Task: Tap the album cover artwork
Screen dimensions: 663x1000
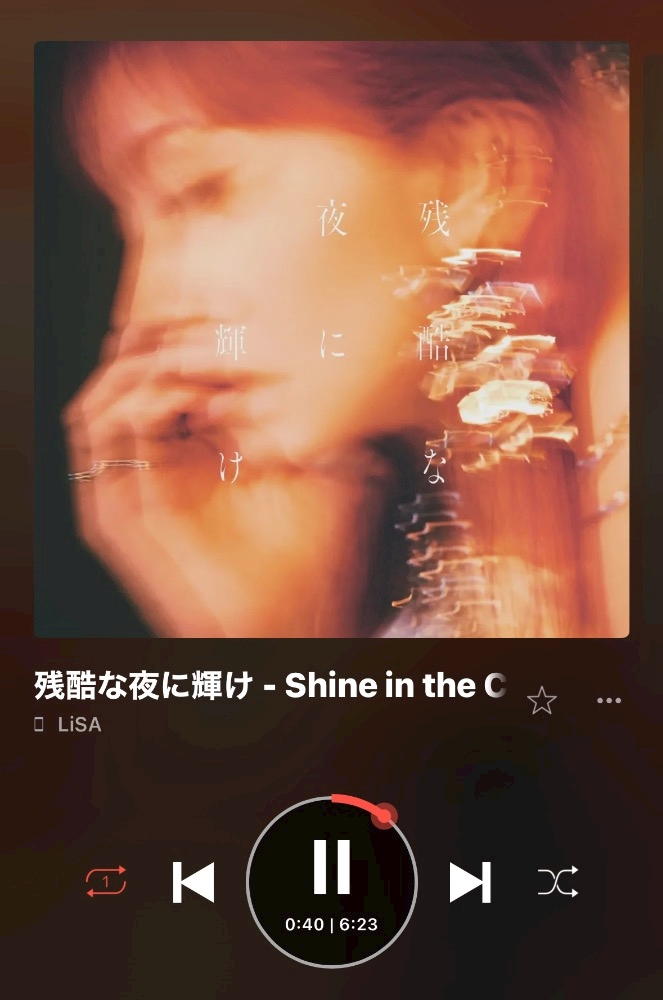Action: 332,339
